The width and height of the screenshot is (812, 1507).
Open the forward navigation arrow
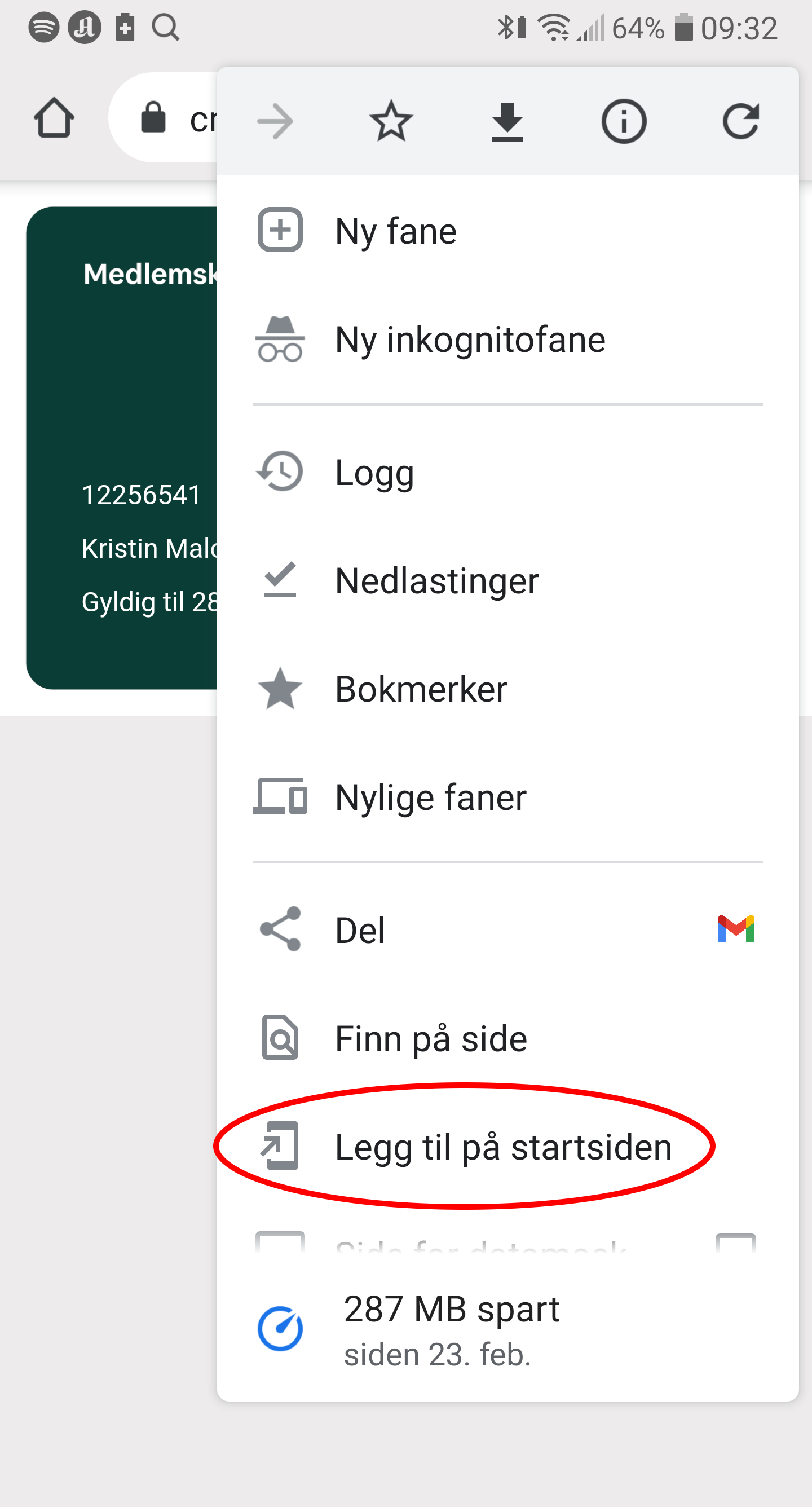coord(275,121)
